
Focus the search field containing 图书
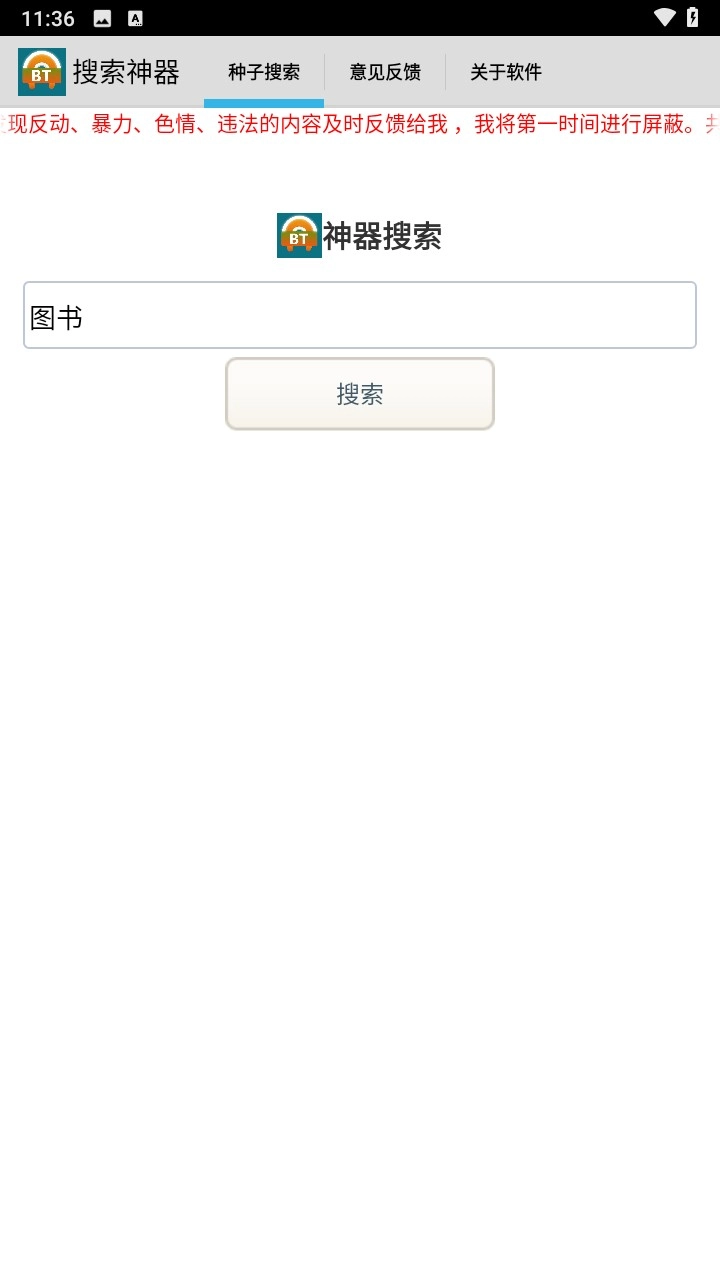pos(360,316)
